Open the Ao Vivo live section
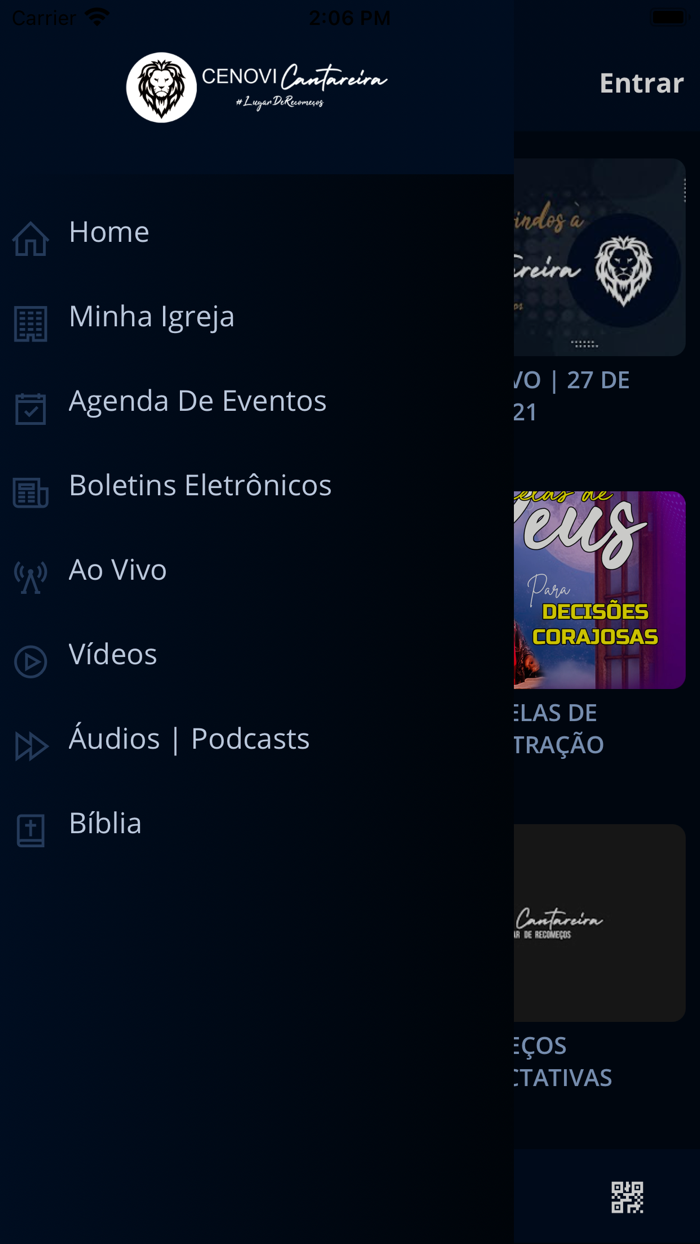This screenshot has width=700, height=1244. (117, 571)
